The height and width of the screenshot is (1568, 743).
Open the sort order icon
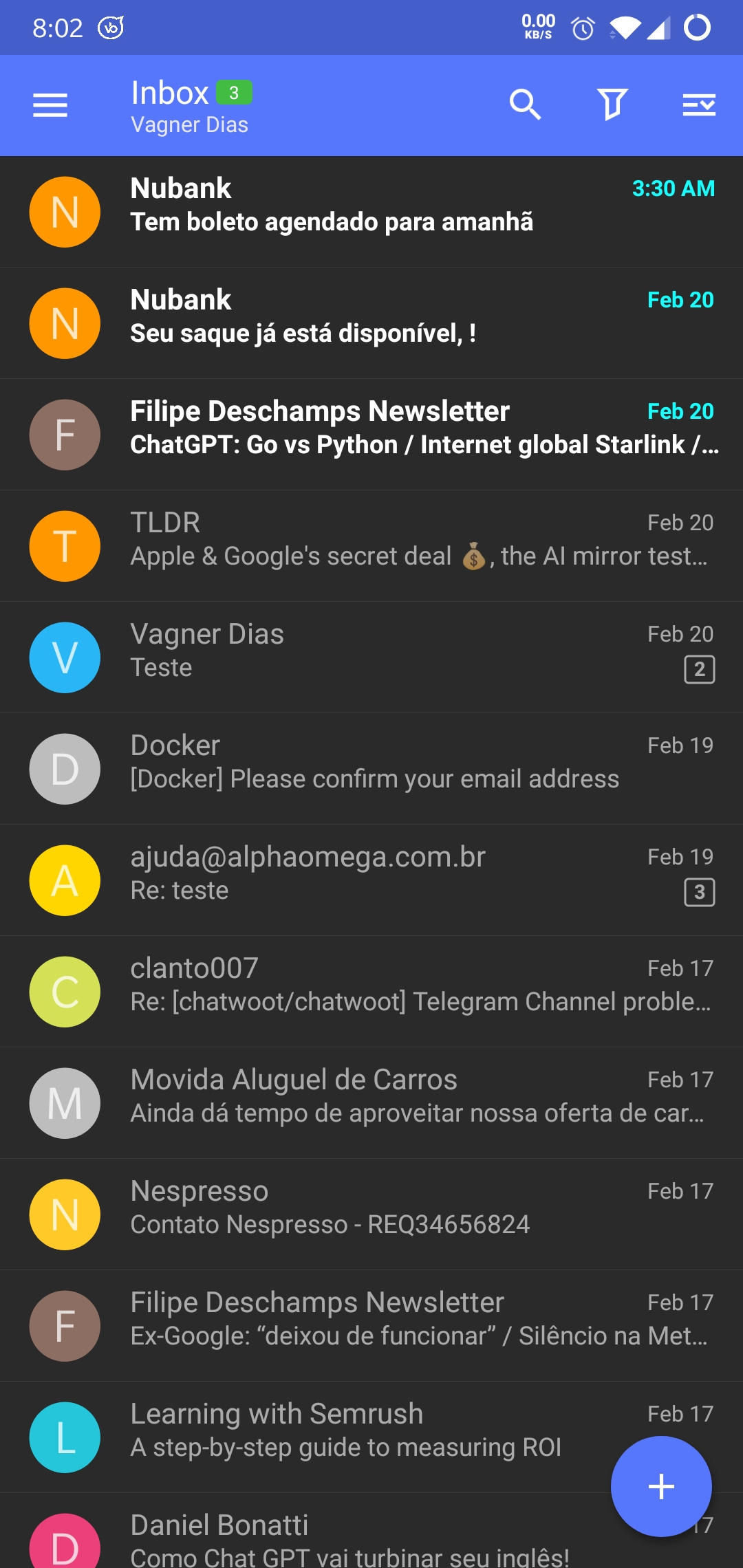[699, 105]
